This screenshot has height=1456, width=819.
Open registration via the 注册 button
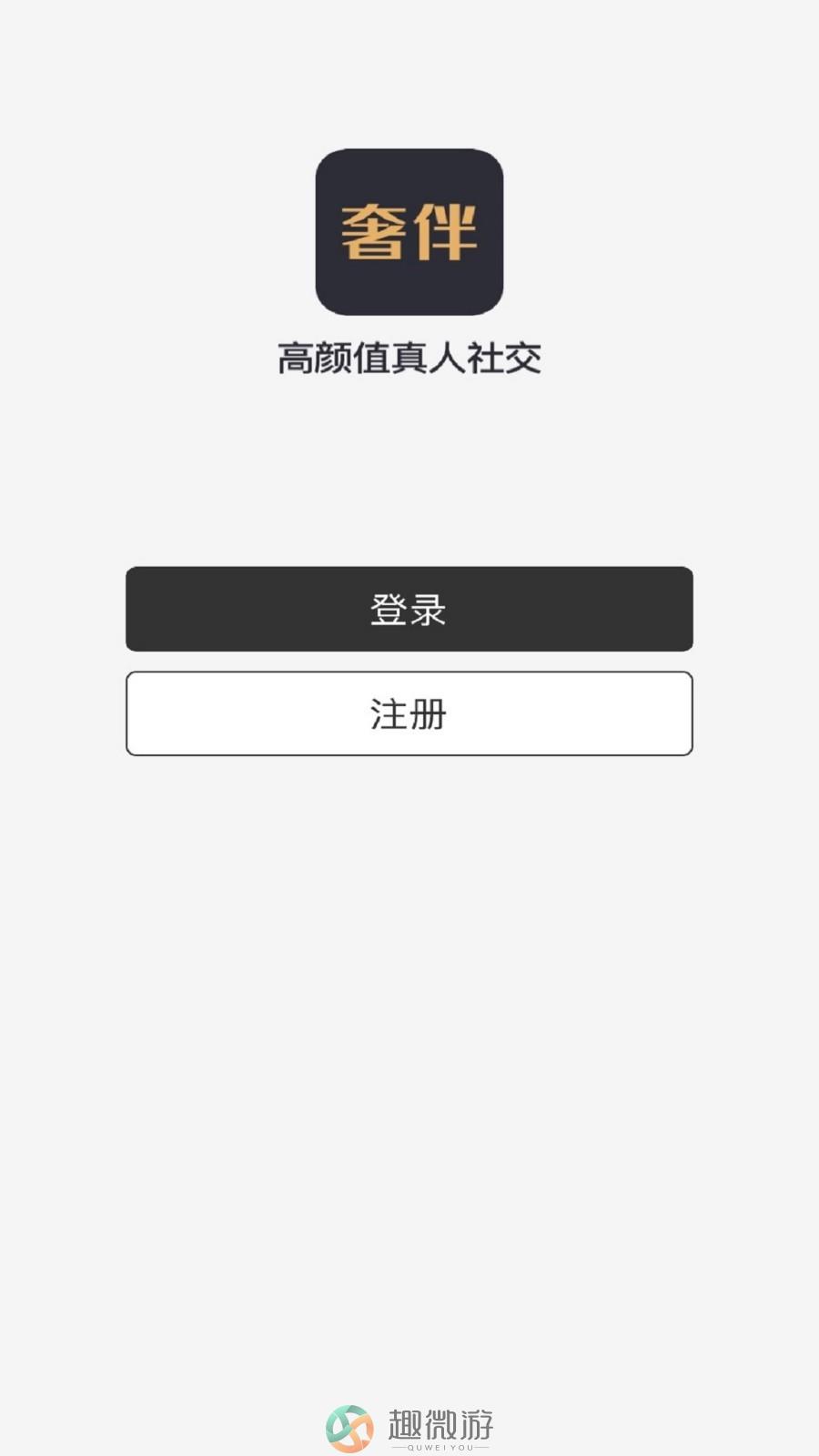(409, 713)
